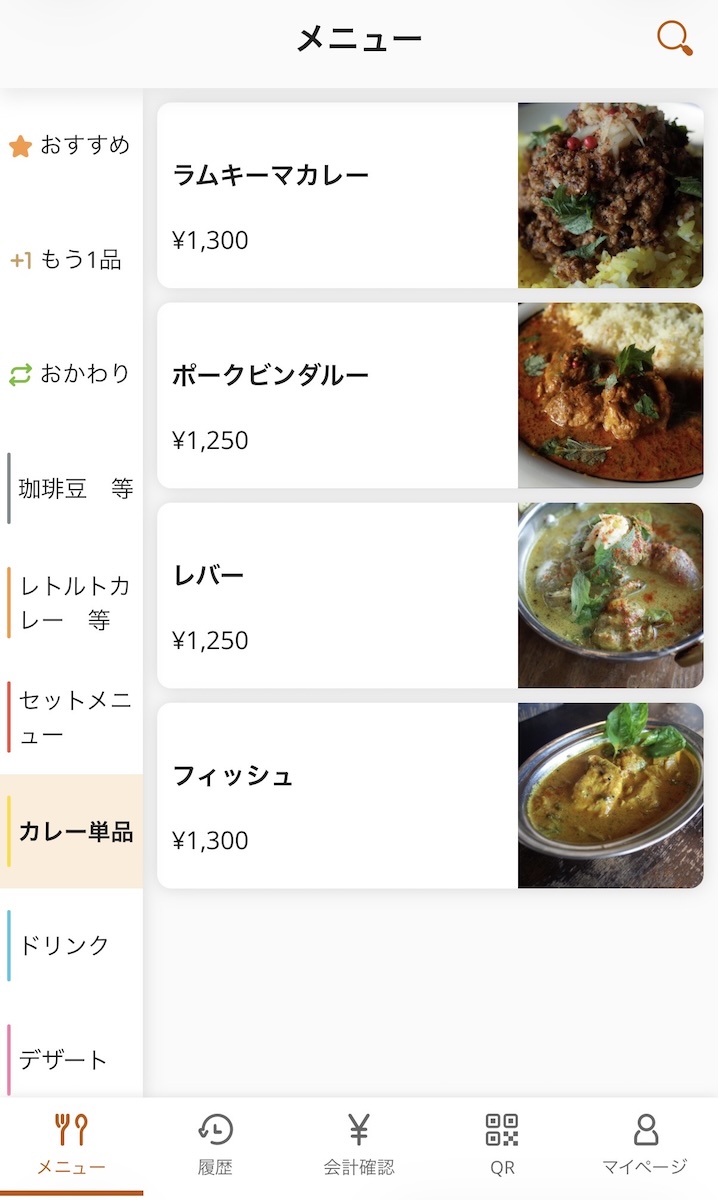Open the search magnifier icon
Viewport: 718px width, 1200px height.
[x=674, y=39]
